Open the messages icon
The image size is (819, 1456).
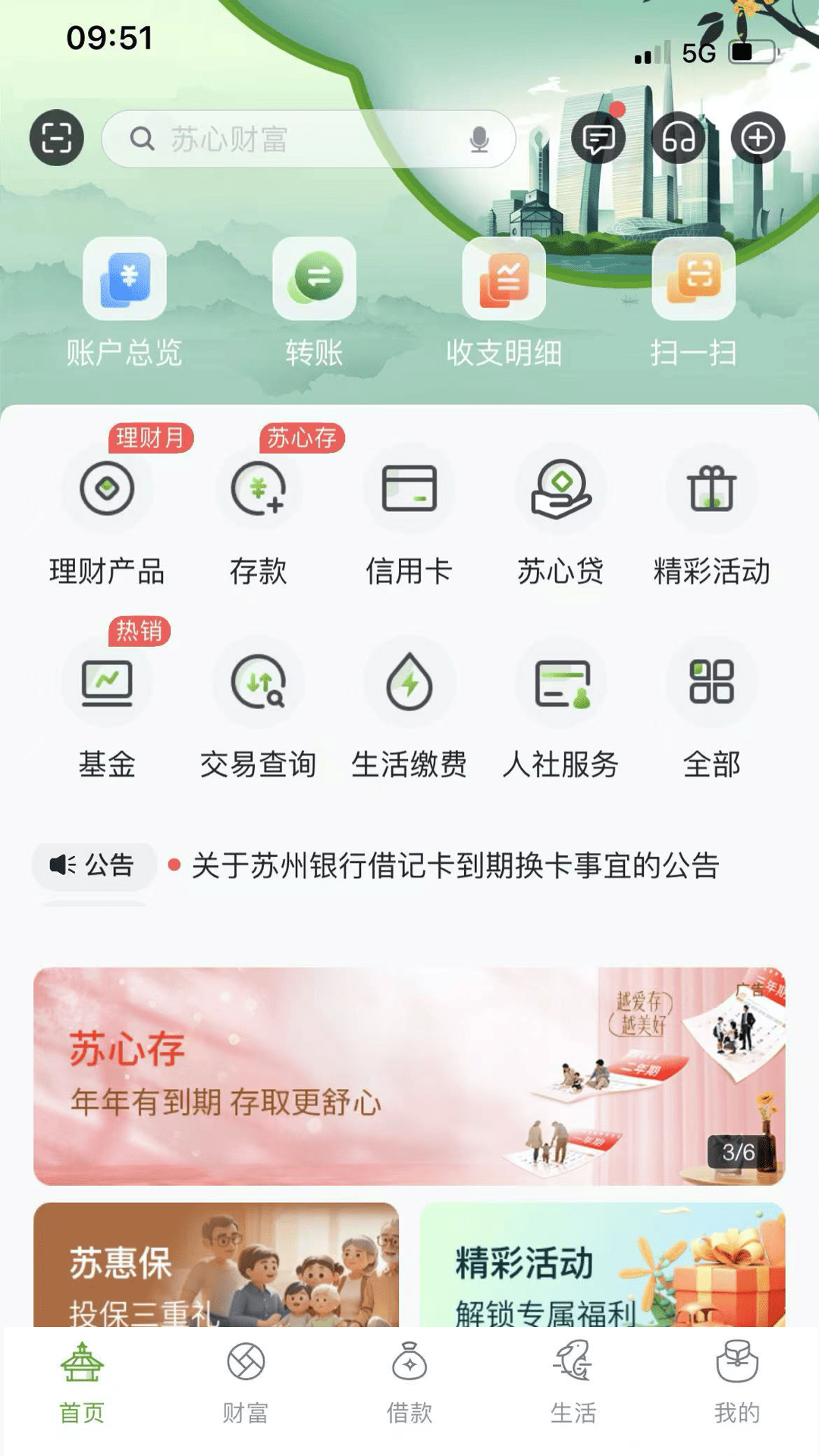coord(598,138)
